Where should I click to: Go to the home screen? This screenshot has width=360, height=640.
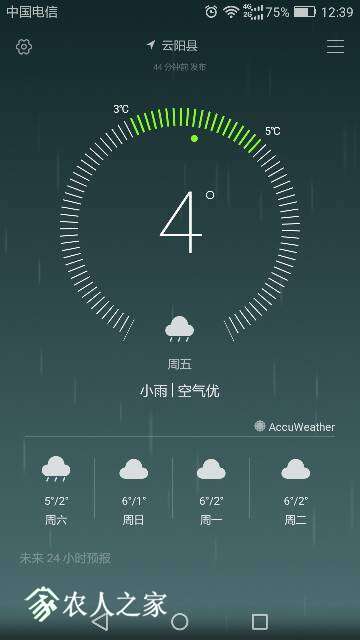(180, 622)
